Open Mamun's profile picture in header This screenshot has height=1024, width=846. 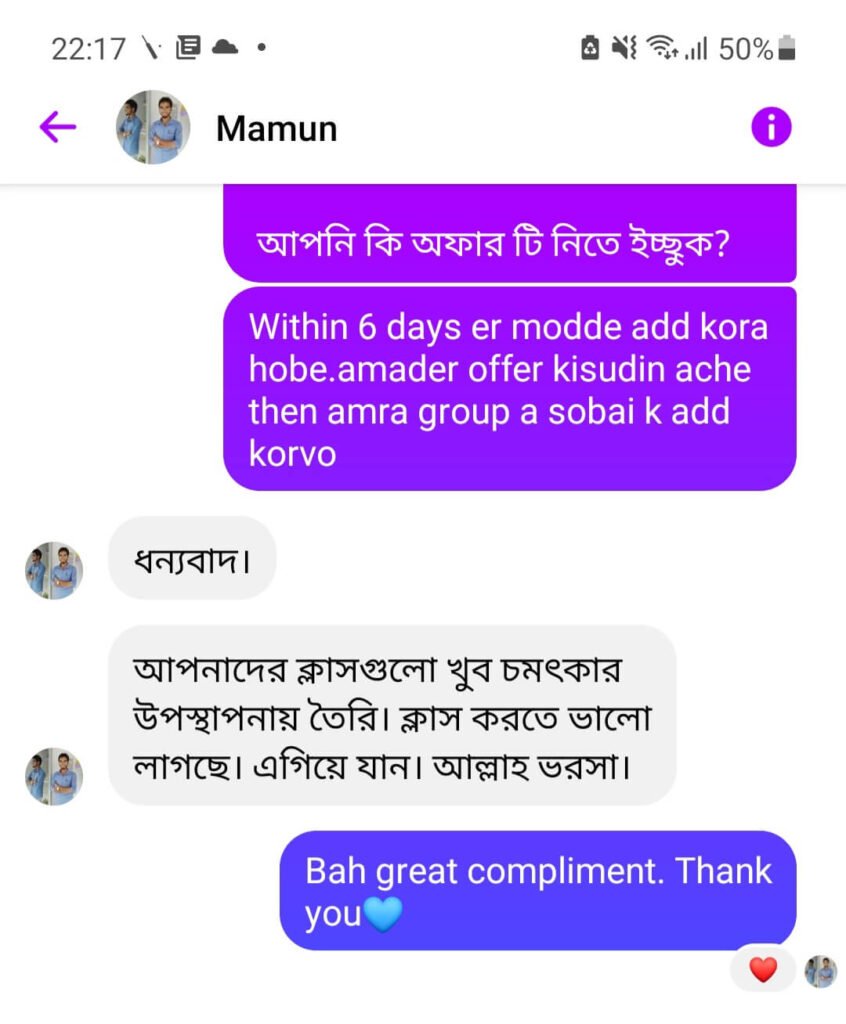(x=153, y=127)
